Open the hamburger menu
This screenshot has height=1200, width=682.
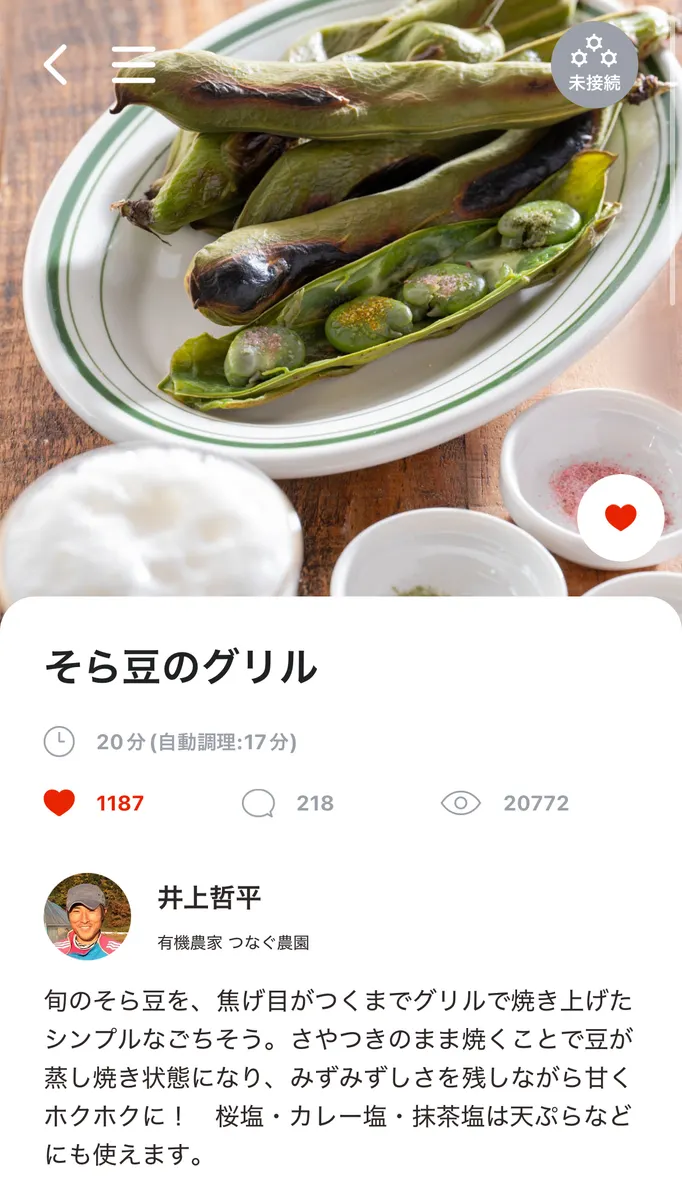(133, 65)
